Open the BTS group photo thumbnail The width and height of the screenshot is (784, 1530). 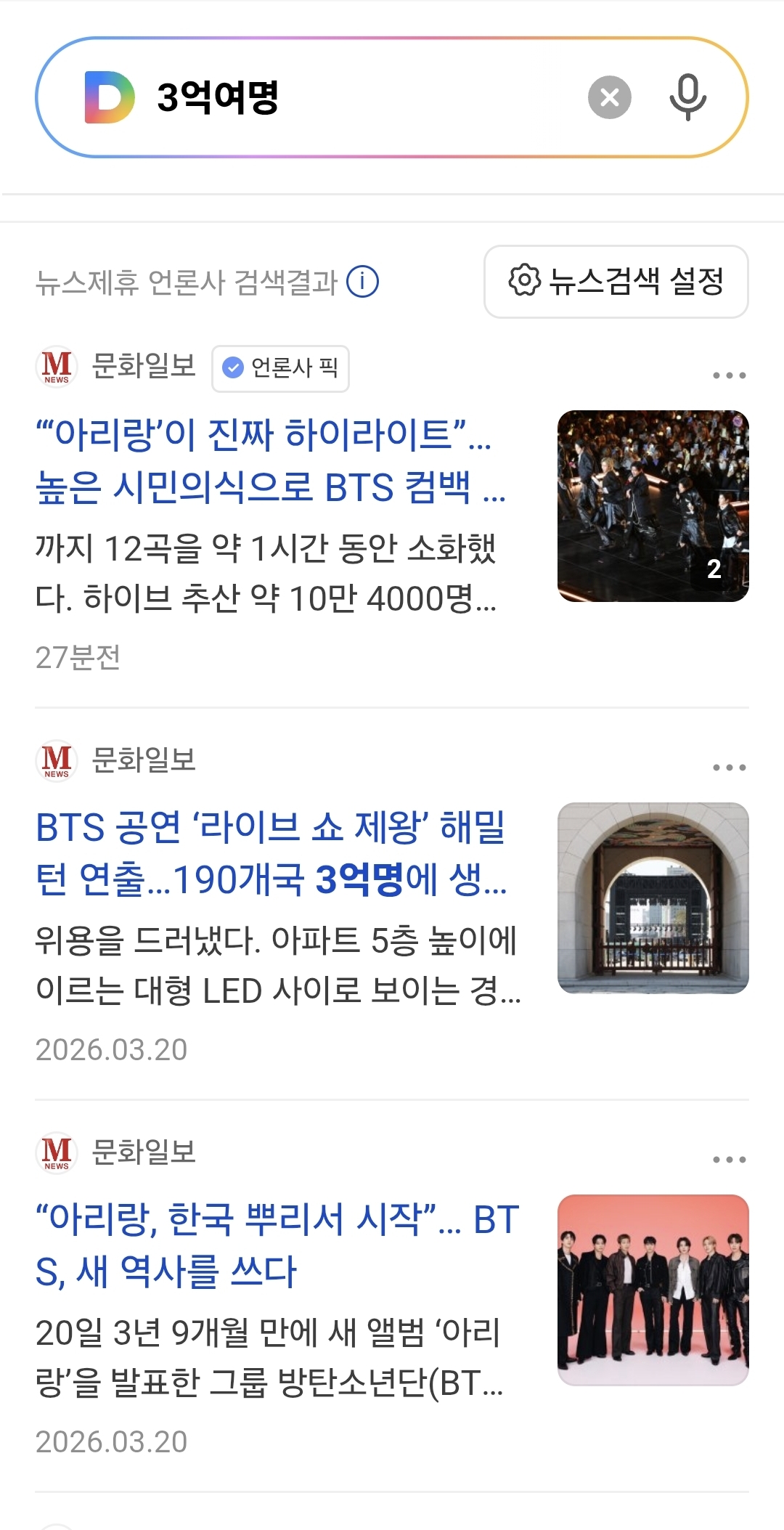tap(653, 1290)
